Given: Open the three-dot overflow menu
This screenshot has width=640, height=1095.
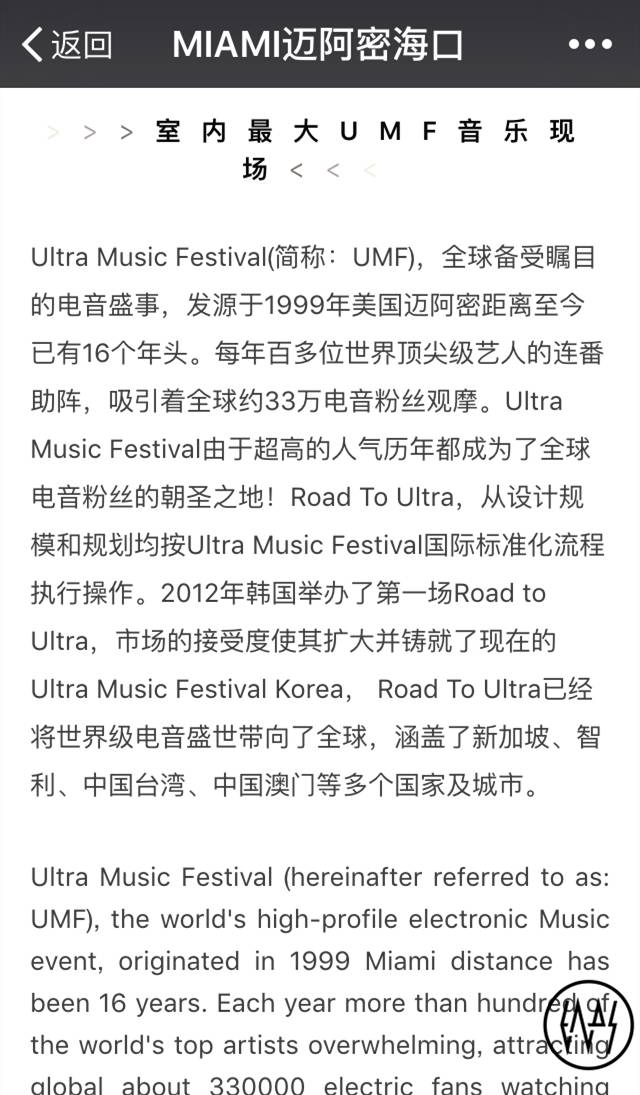Looking at the screenshot, I should pyautogui.click(x=589, y=45).
